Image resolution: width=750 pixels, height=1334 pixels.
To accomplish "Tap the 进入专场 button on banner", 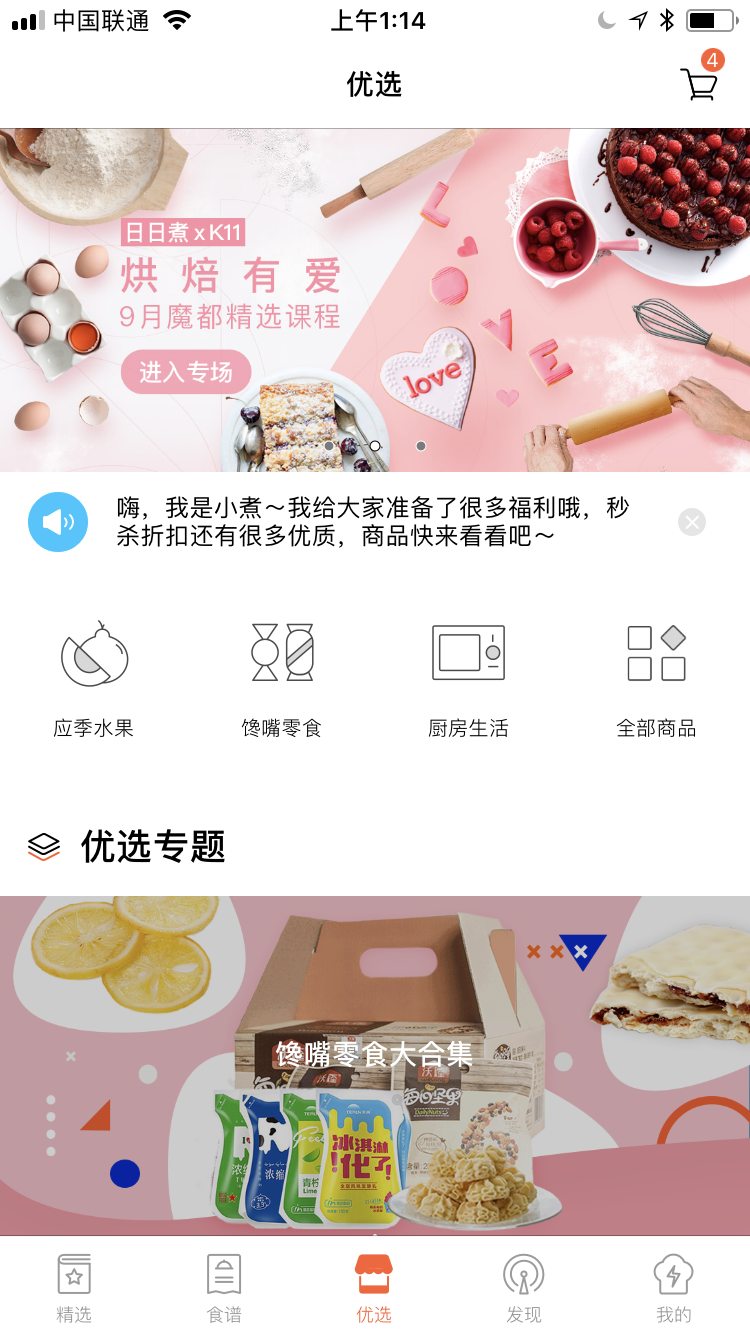I will [x=185, y=371].
